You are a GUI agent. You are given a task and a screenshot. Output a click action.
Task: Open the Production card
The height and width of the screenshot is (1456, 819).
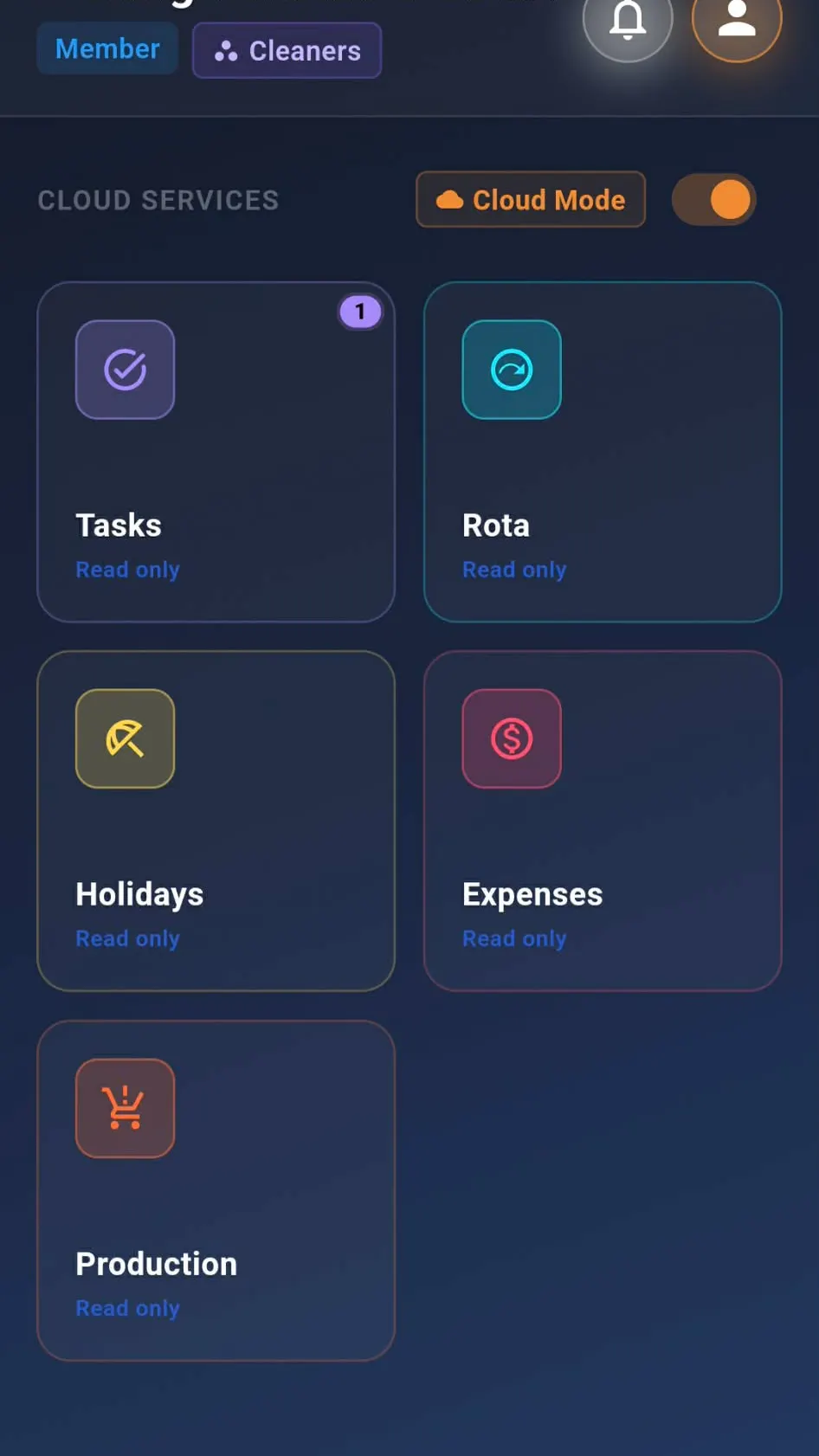tap(216, 1190)
